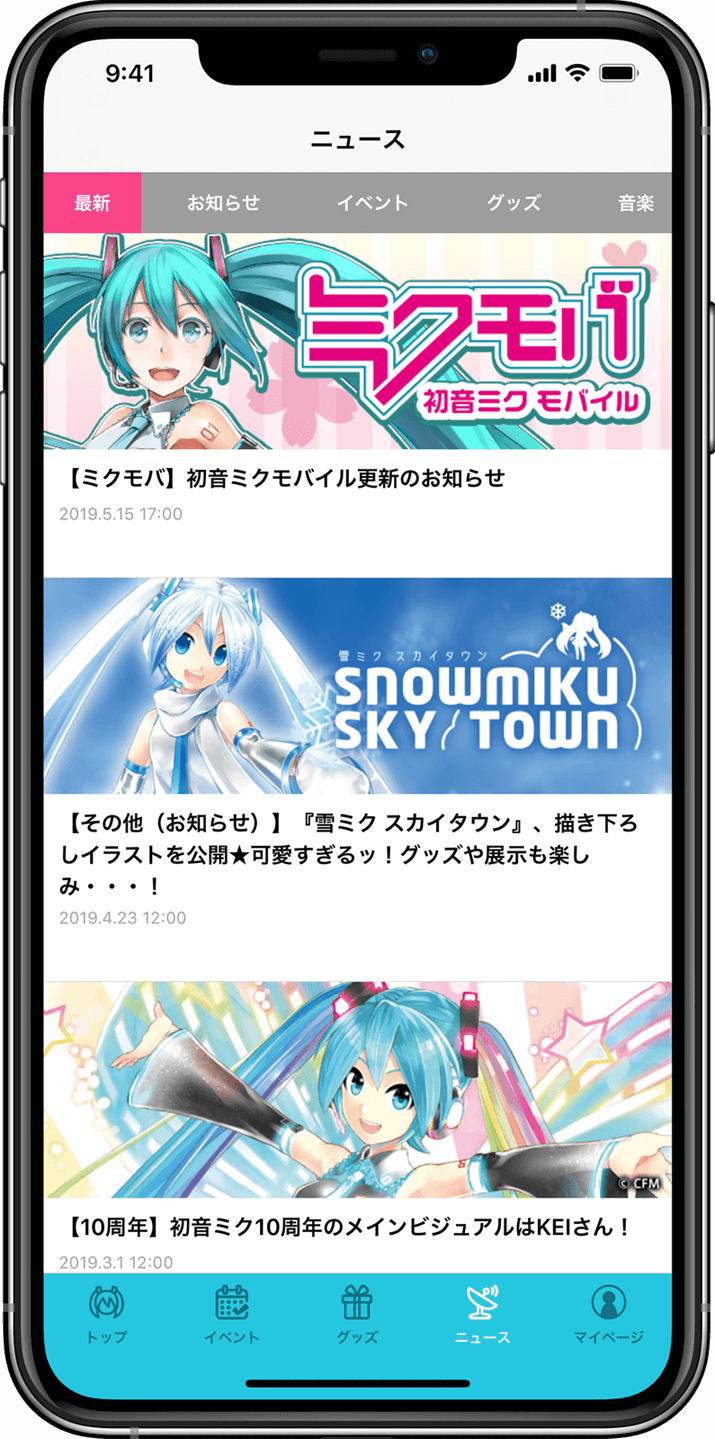Select the 最新 tab
This screenshot has height=1439, width=715.
[x=92, y=203]
